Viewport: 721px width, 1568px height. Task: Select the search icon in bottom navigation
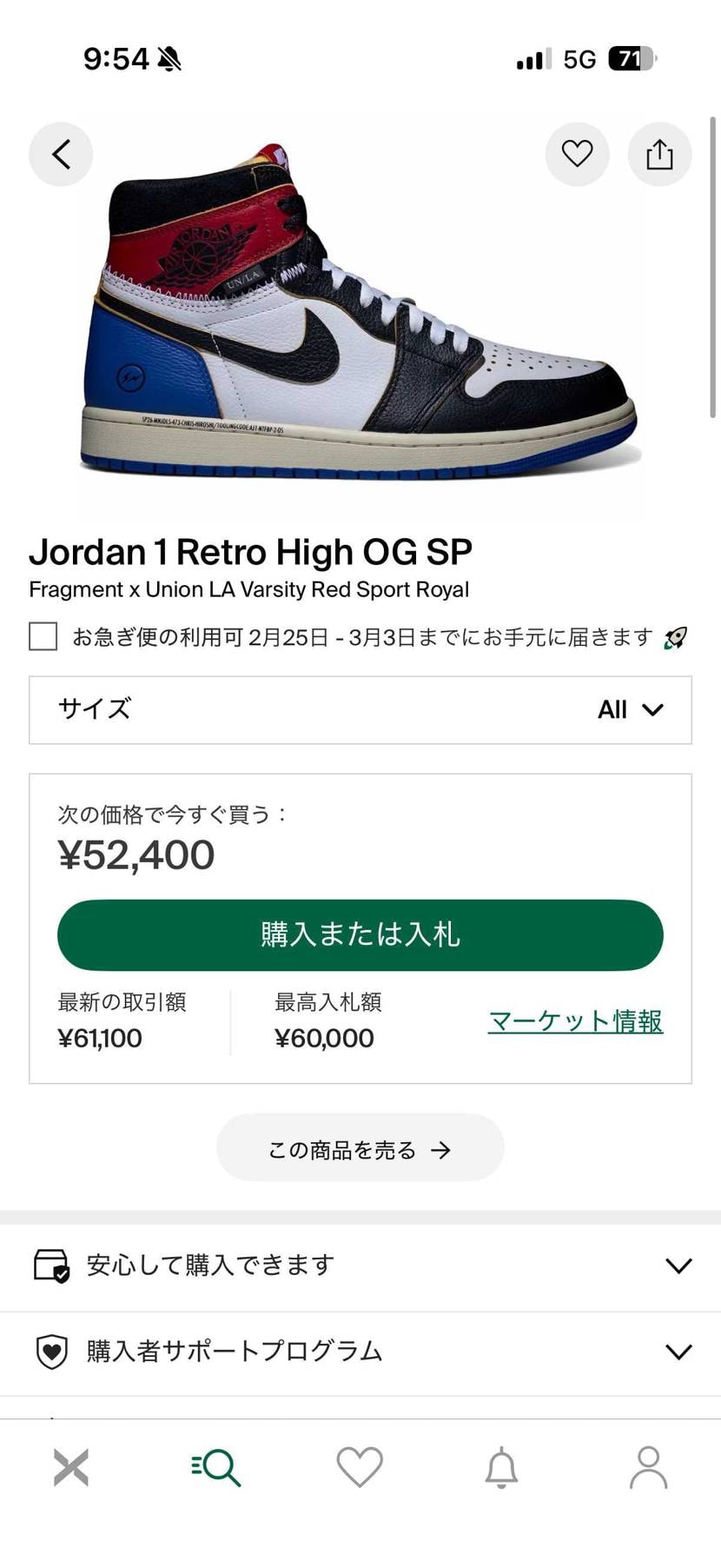tap(215, 1469)
